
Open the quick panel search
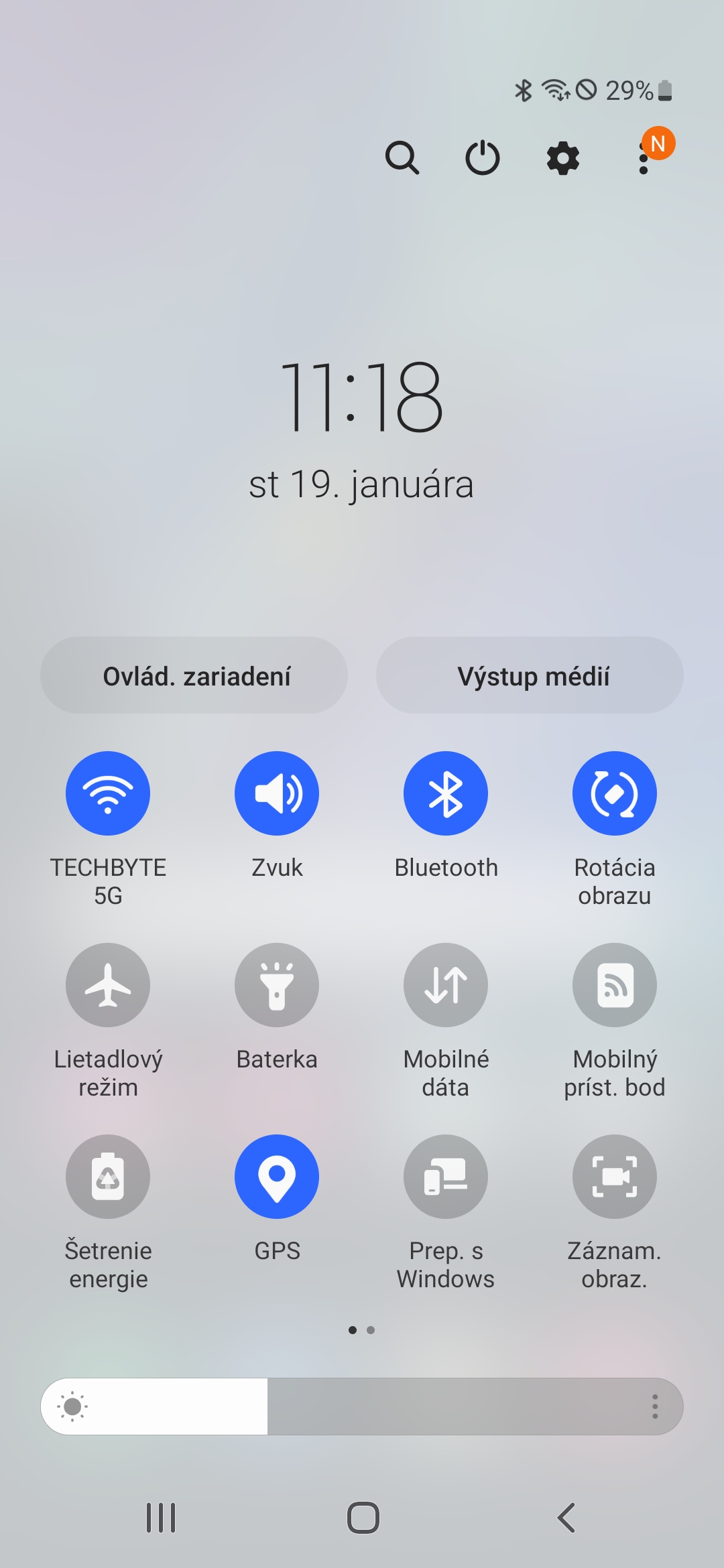point(402,158)
